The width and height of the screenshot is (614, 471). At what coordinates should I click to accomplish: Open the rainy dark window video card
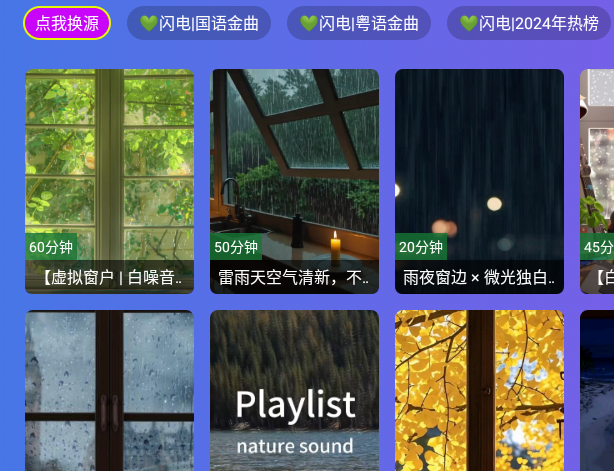pyautogui.click(x=109, y=390)
